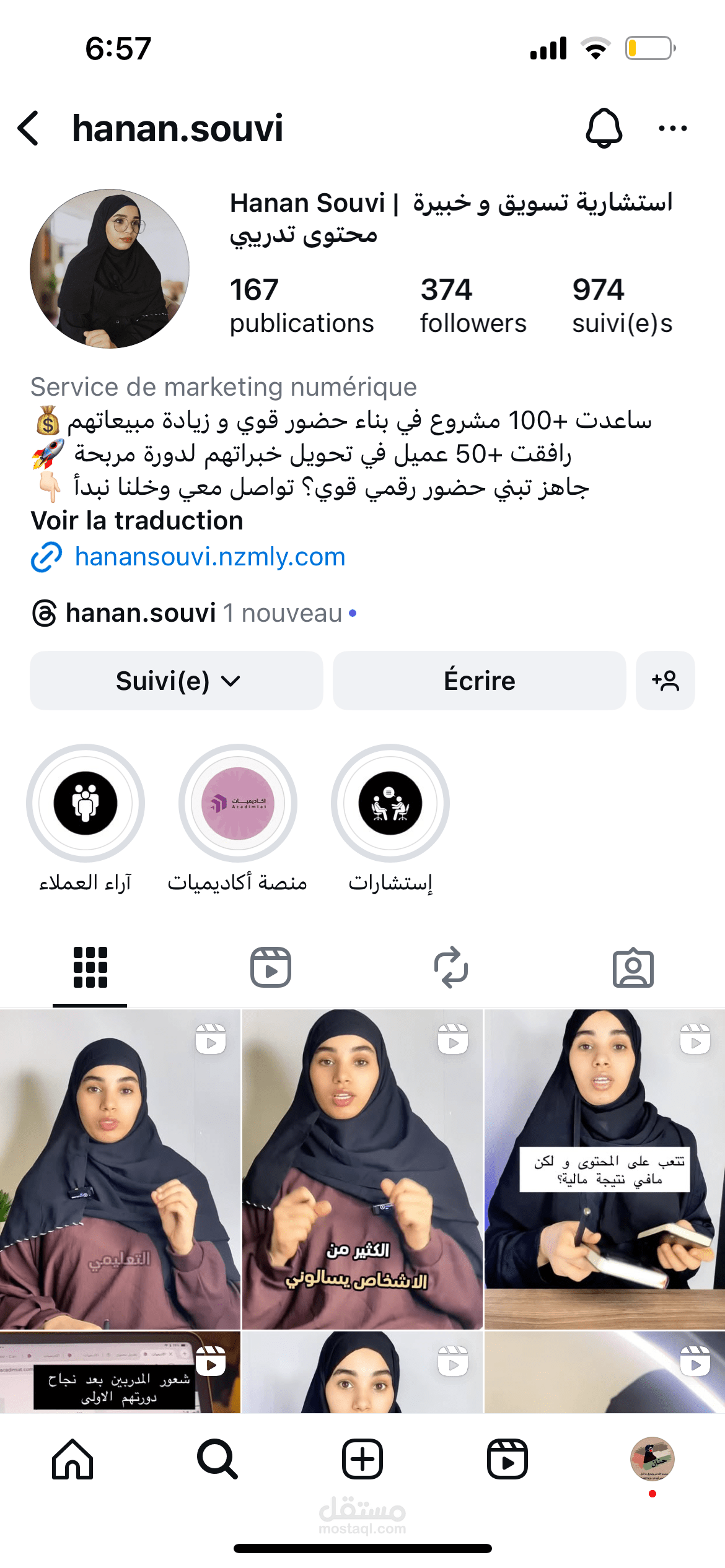Screen dimensions: 725x1568
Task: Open the three-dot overflow menu
Action: pos(672,128)
